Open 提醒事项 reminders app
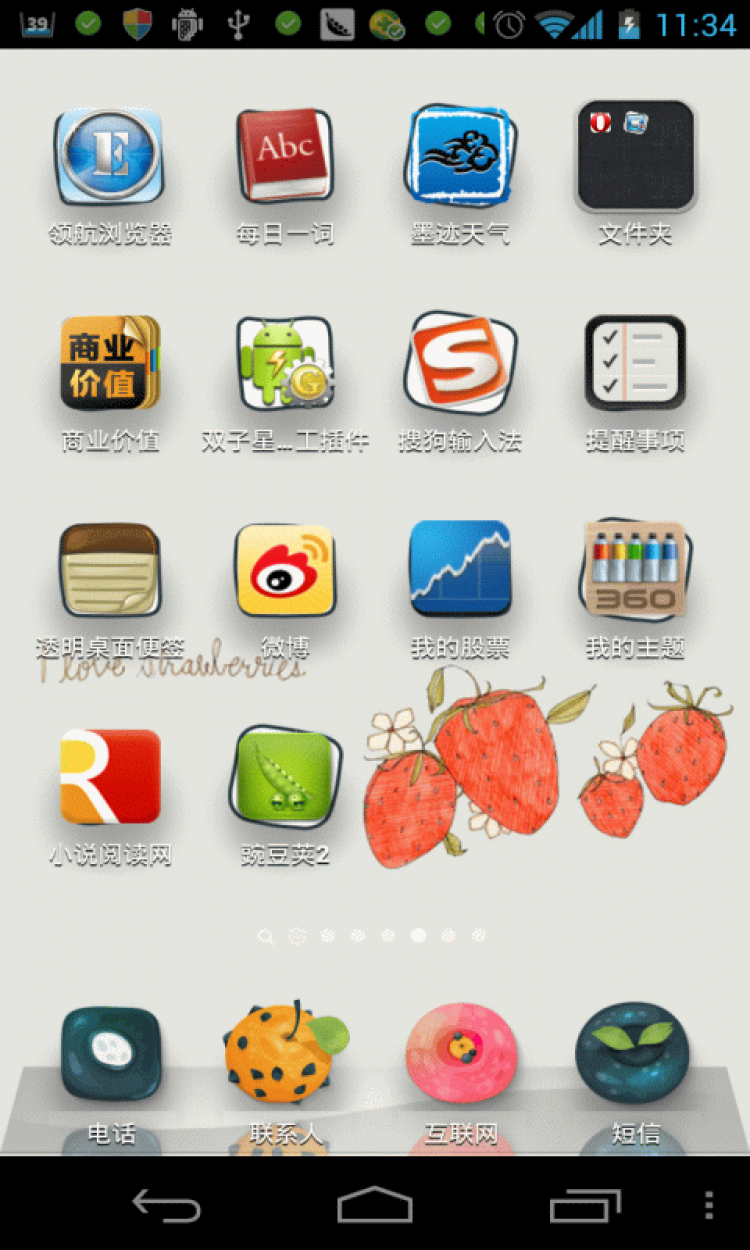This screenshot has height=1250, width=750. (x=635, y=364)
